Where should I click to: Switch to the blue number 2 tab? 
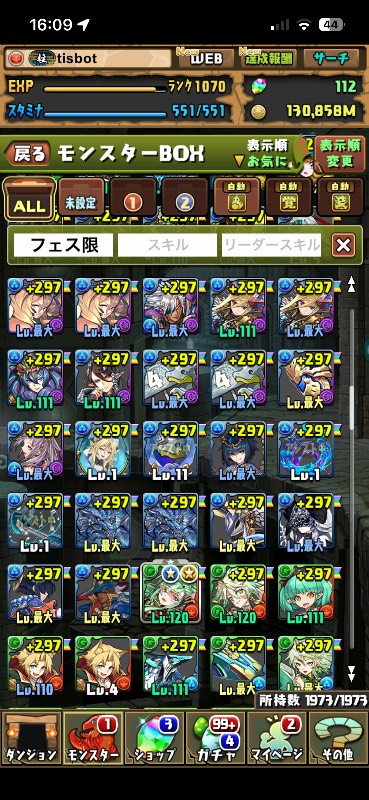tap(185, 197)
